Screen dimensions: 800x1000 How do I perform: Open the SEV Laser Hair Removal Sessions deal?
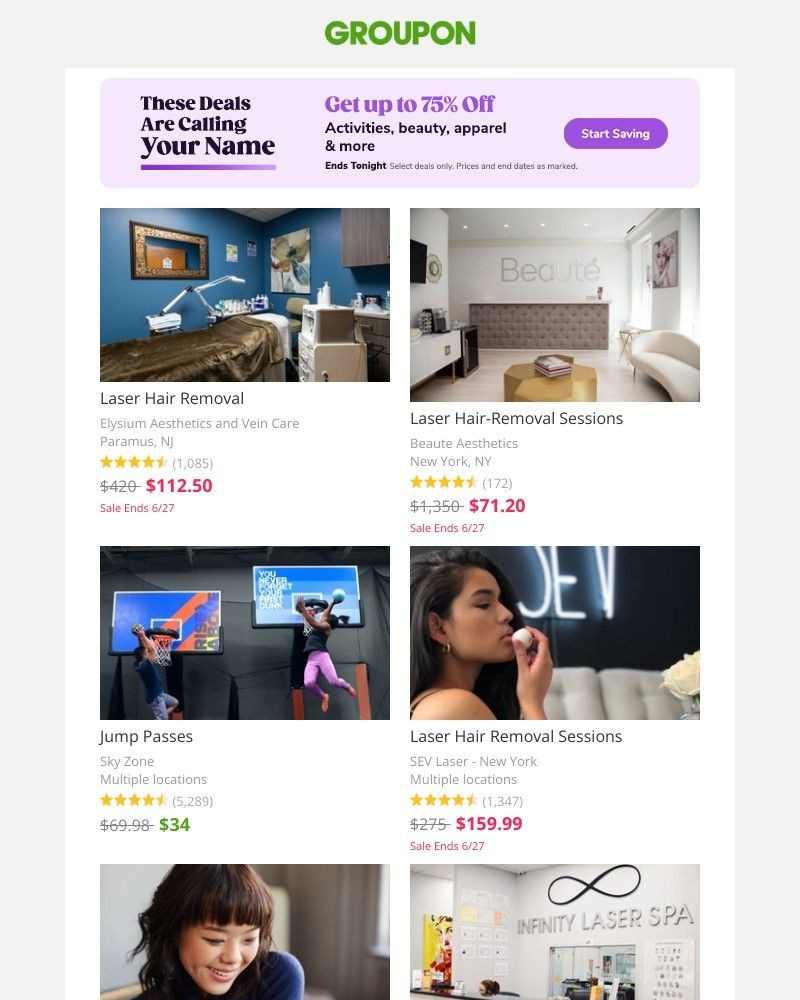515,736
